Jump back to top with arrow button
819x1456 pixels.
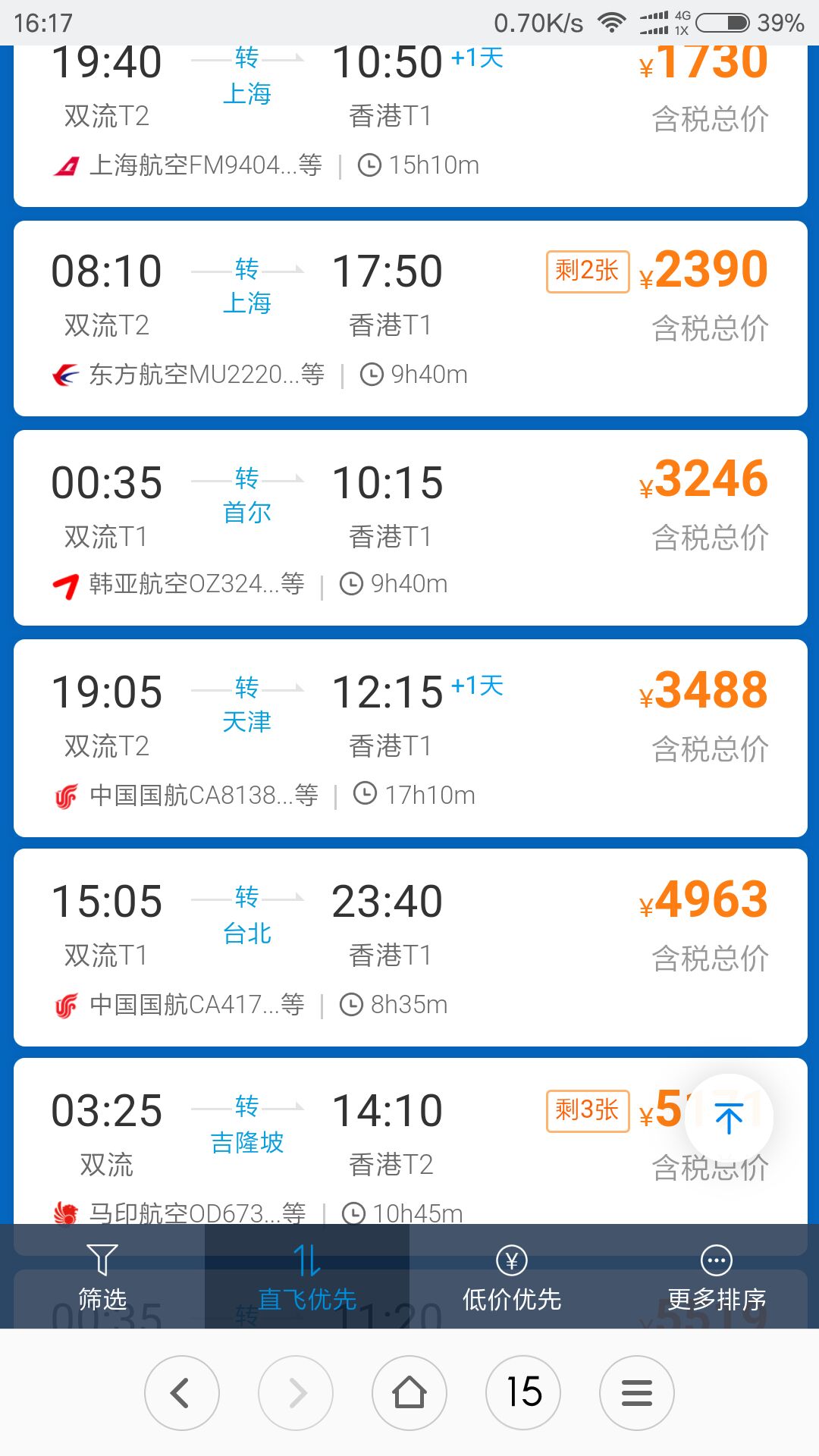pyautogui.click(x=729, y=1119)
